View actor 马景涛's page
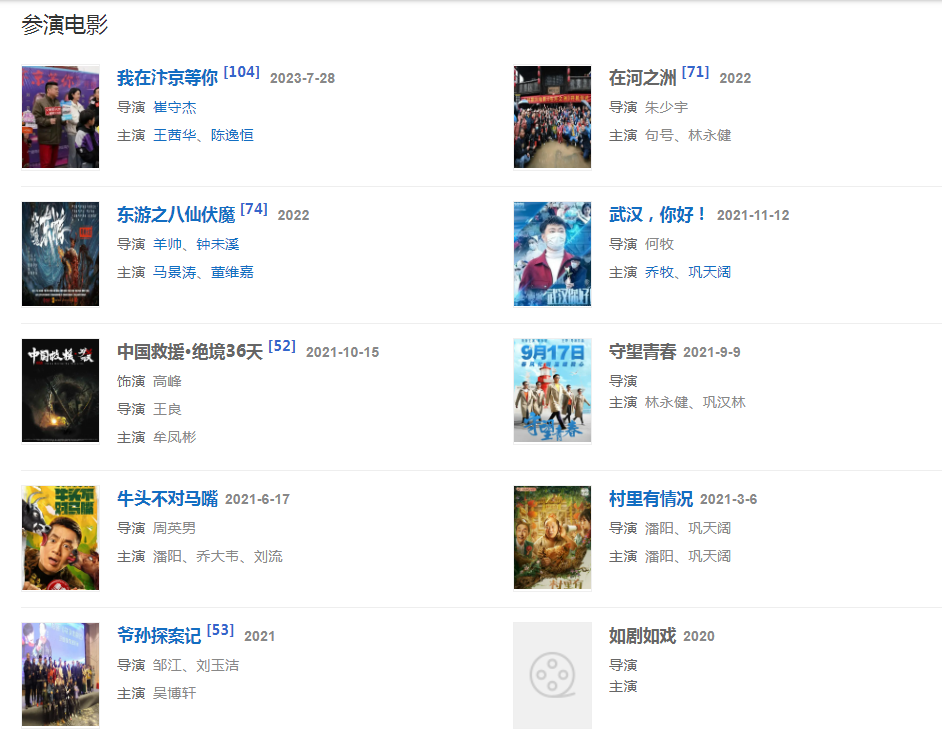The width and height of the screenshot is (942, 738). [x=174, y=272]
